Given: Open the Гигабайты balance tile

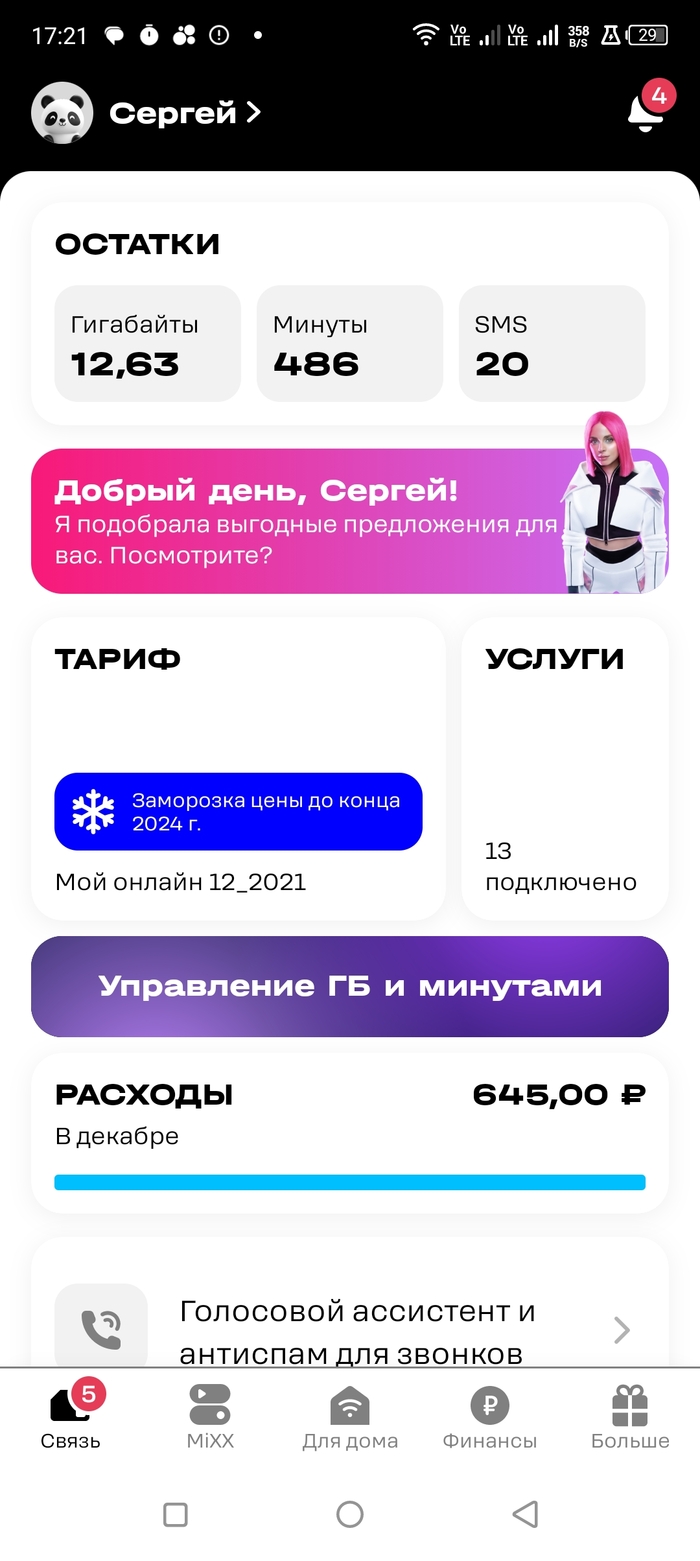Looking at the screenshot, I should pyautogui.click(x=147, y=344).
